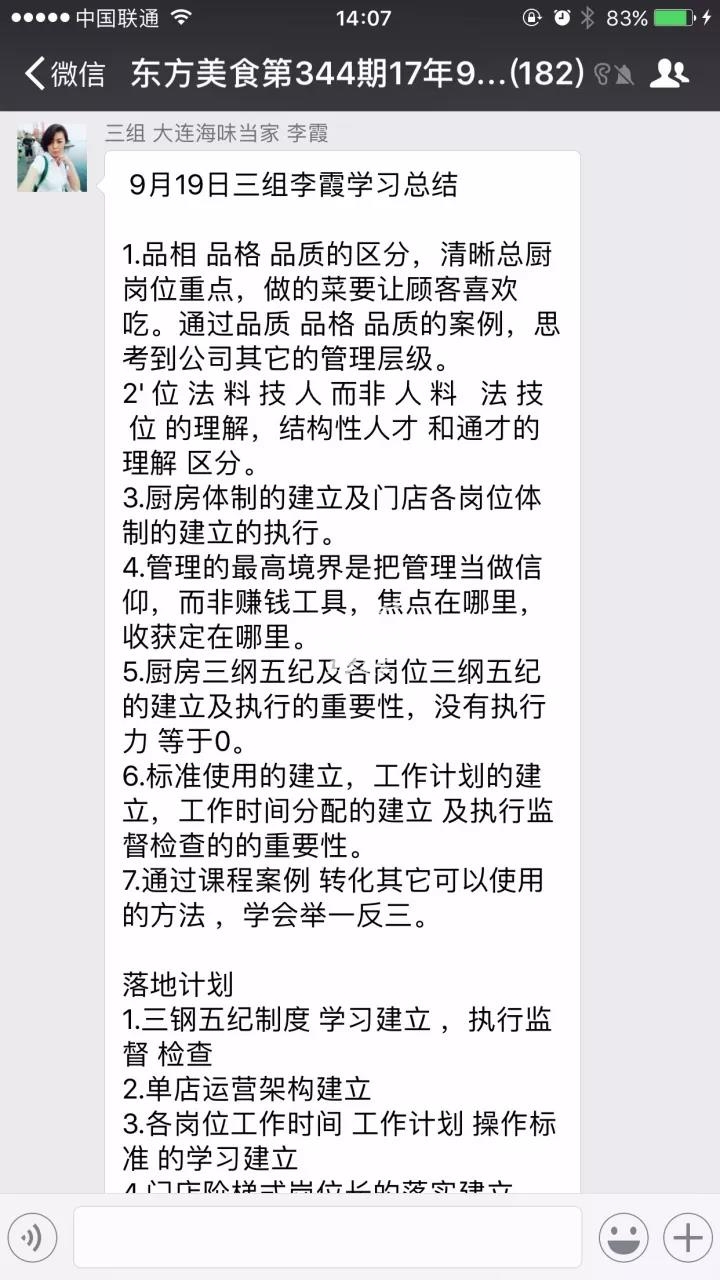Screen dimensions: 720x1280
Task: Tap 李霞's profile avatar
Action: (52, 158)
